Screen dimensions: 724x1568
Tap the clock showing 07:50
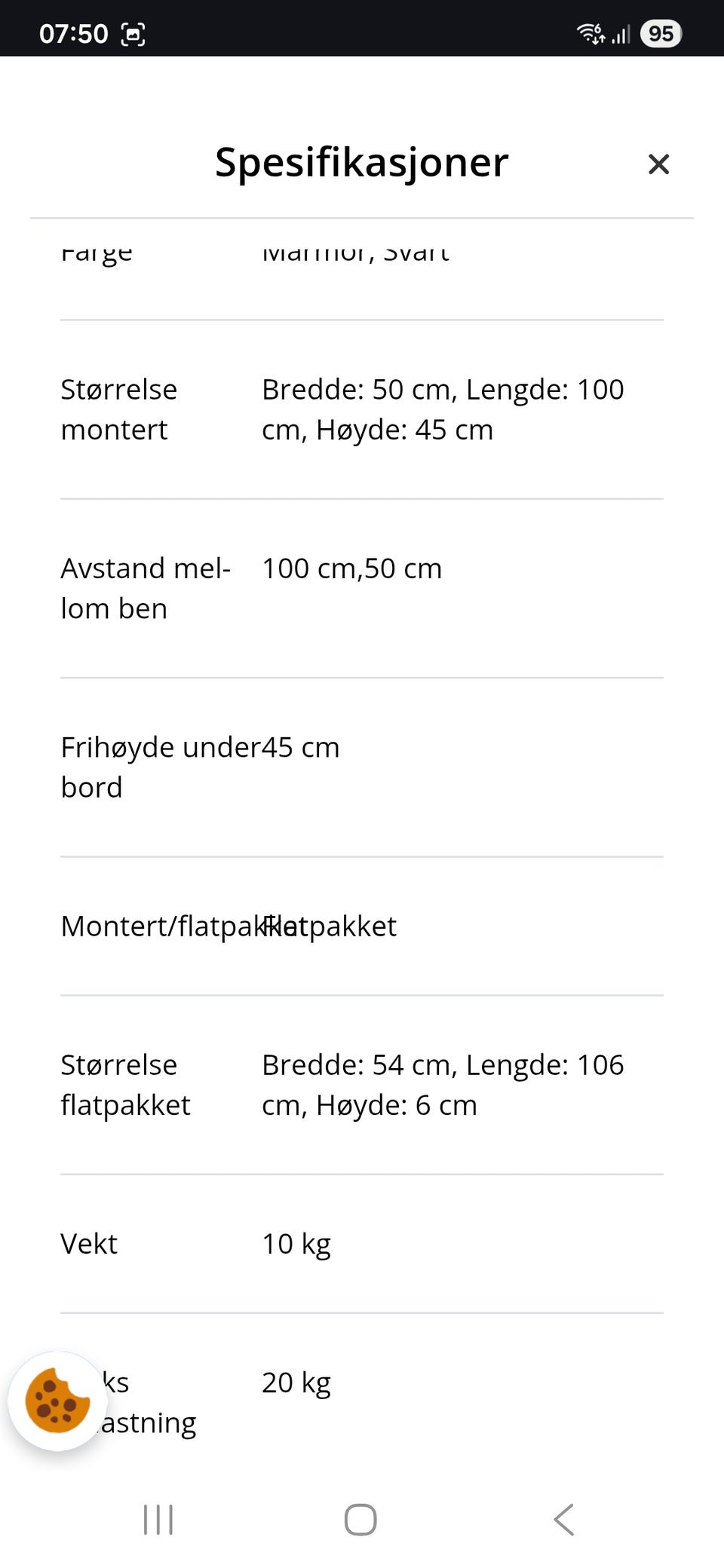click(72, 33)
